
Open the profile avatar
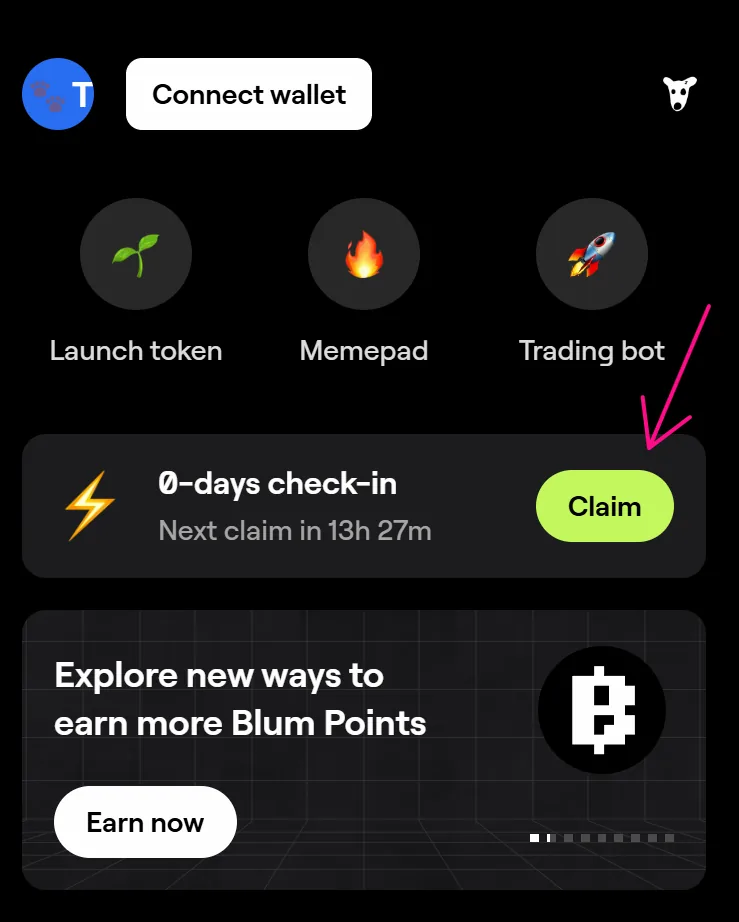click(x=58, y=94)
